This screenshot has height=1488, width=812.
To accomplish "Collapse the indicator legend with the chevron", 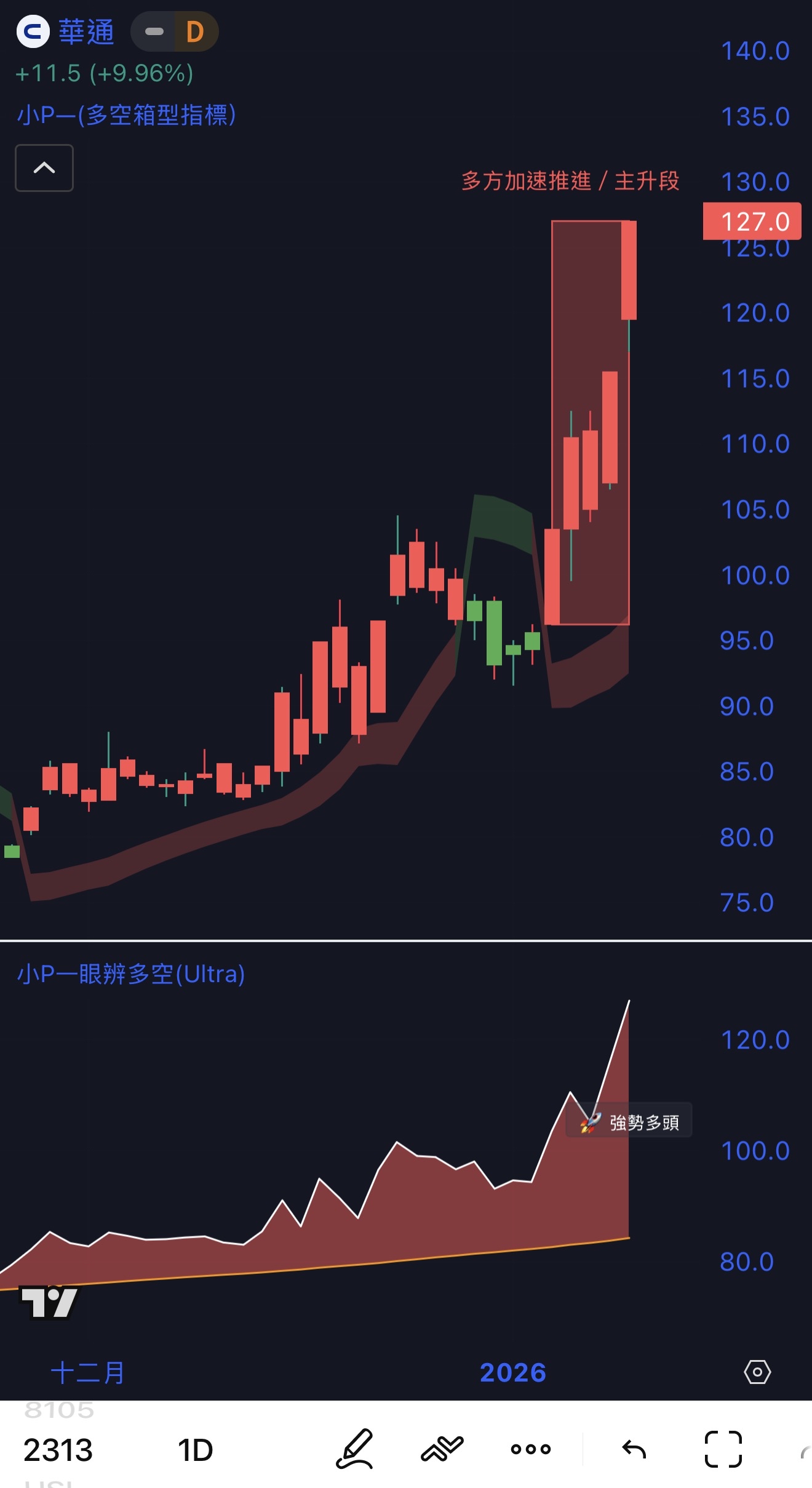I will (x=44, y=168).
